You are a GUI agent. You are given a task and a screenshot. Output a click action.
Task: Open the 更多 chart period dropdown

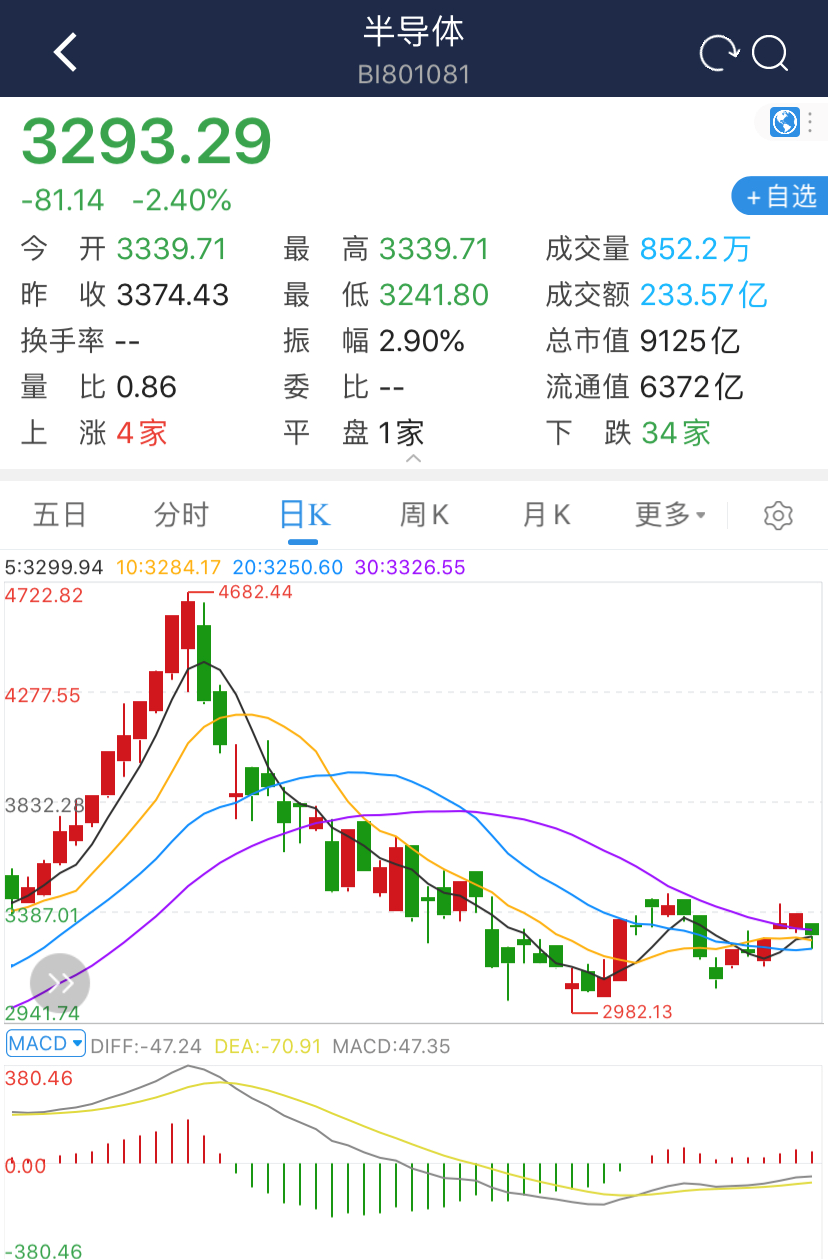pos(670,515)
